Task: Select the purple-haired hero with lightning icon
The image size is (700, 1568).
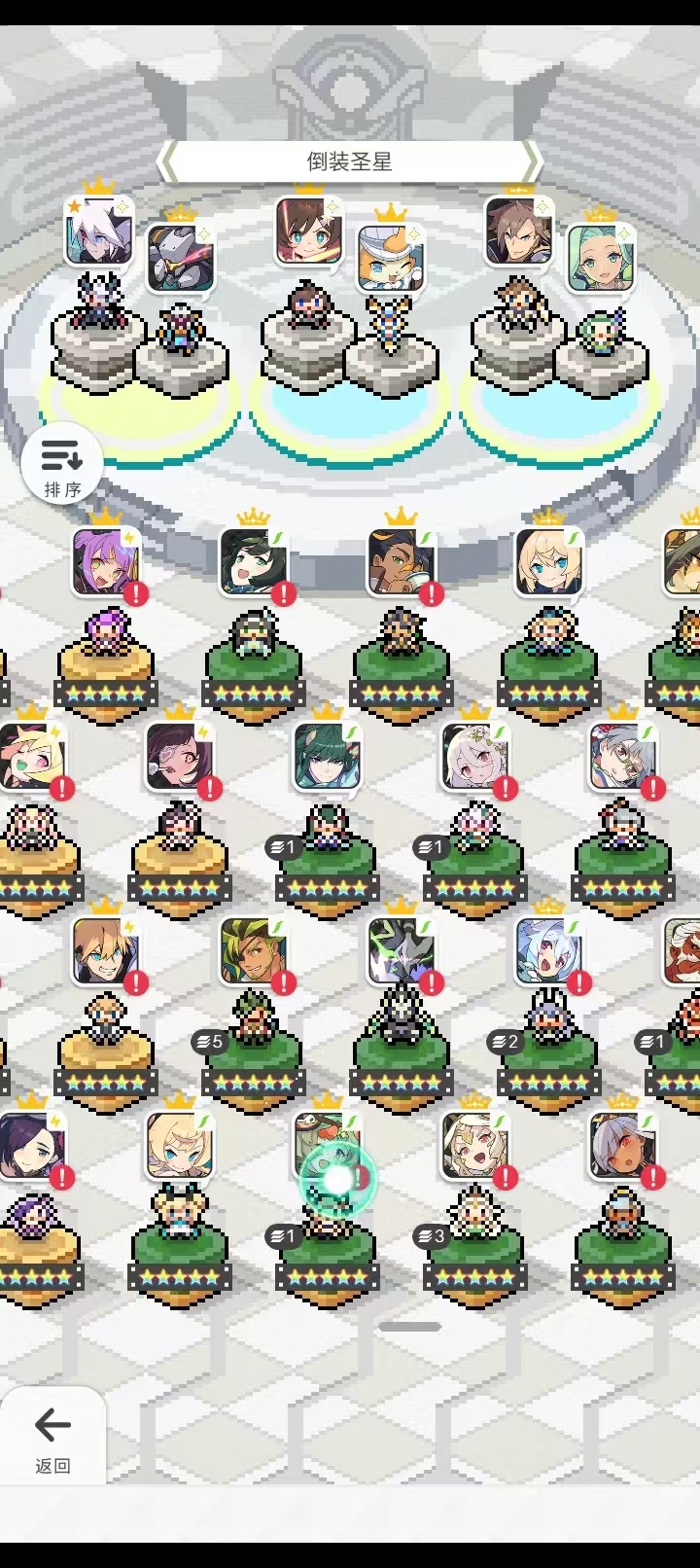Action: click(105, 561)
